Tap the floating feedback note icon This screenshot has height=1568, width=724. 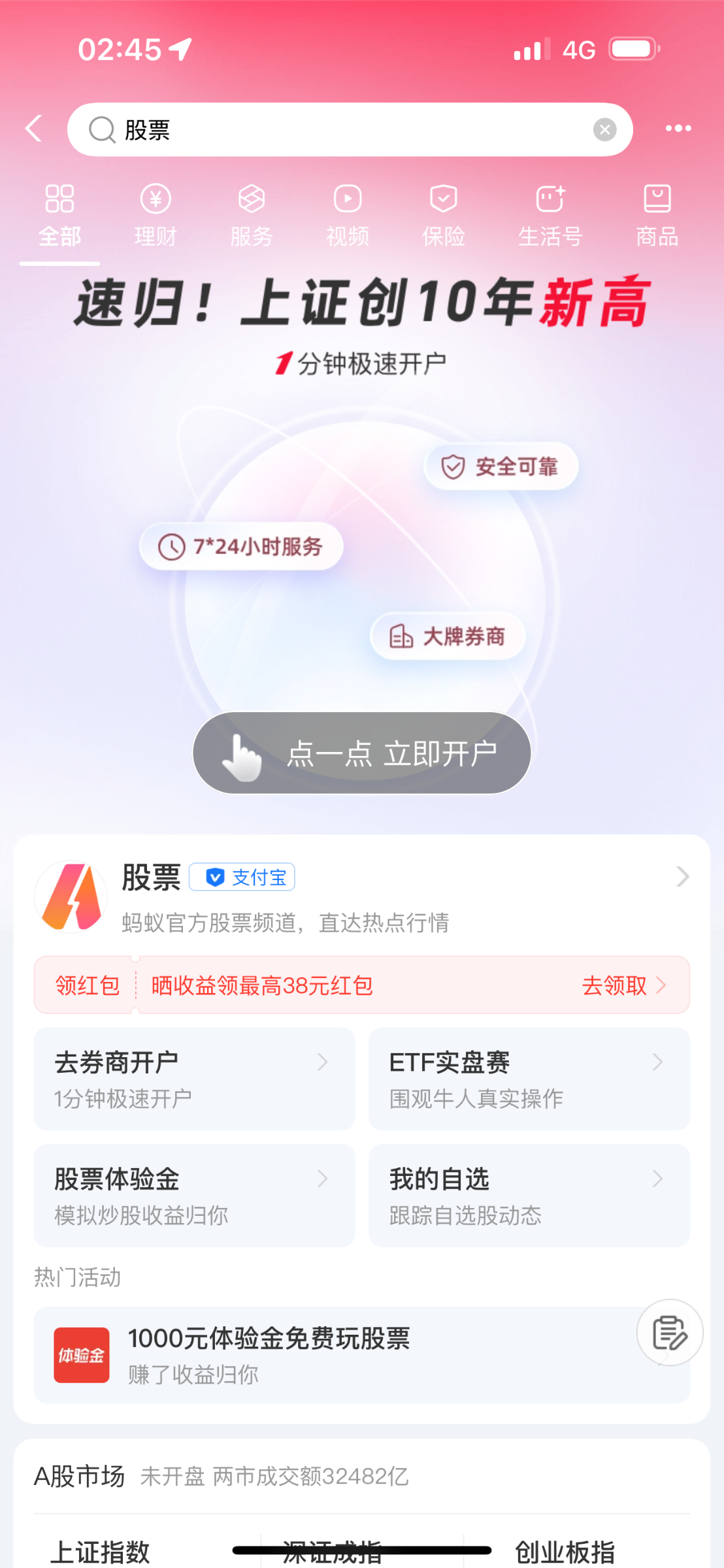pos(670,1332)
